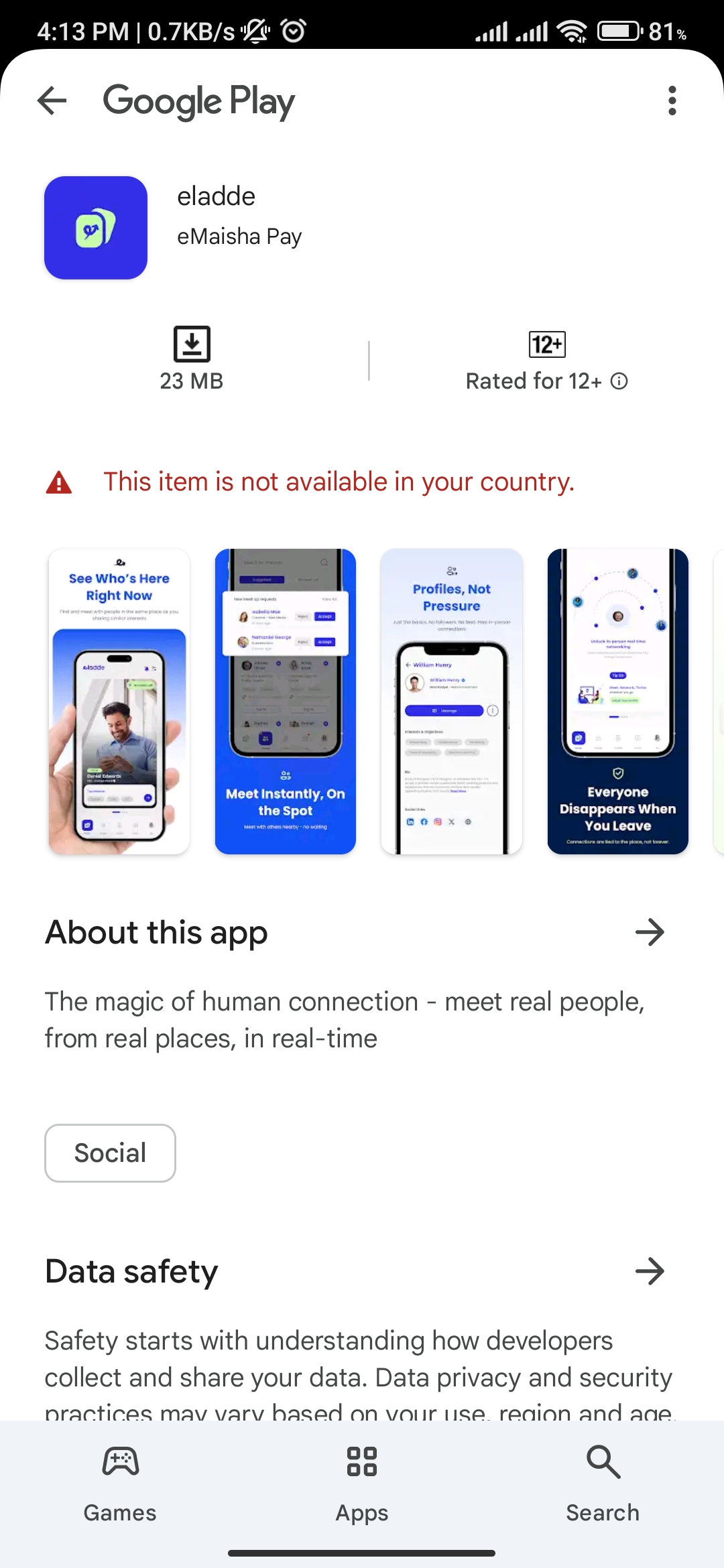
Task: Expand About this app with its arrow
Action: click(650, 932)
